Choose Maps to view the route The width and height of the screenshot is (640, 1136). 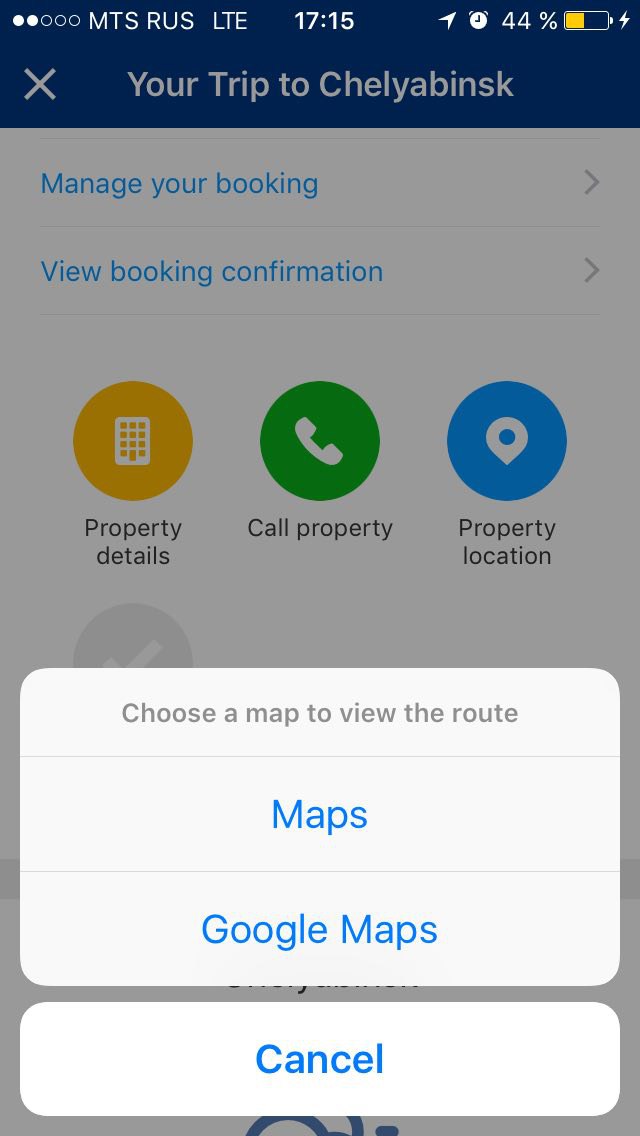[320, 814]
